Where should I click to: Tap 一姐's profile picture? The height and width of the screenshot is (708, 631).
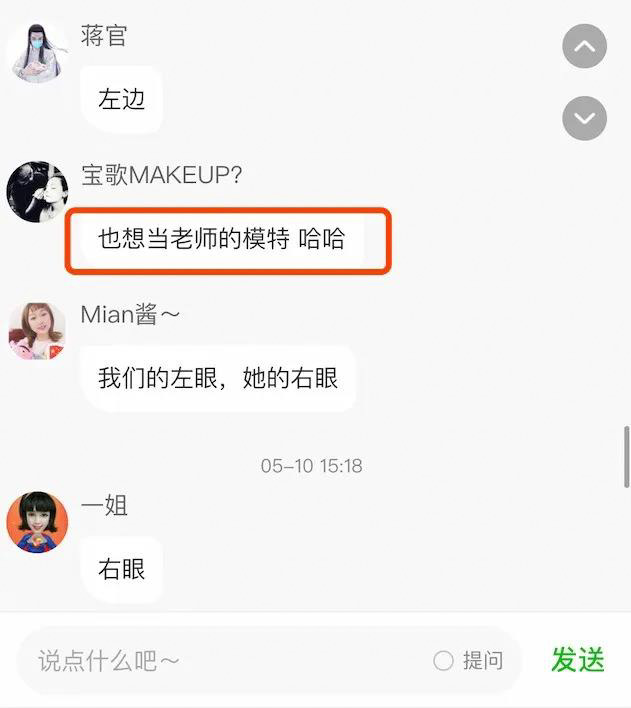coord(38,522)
